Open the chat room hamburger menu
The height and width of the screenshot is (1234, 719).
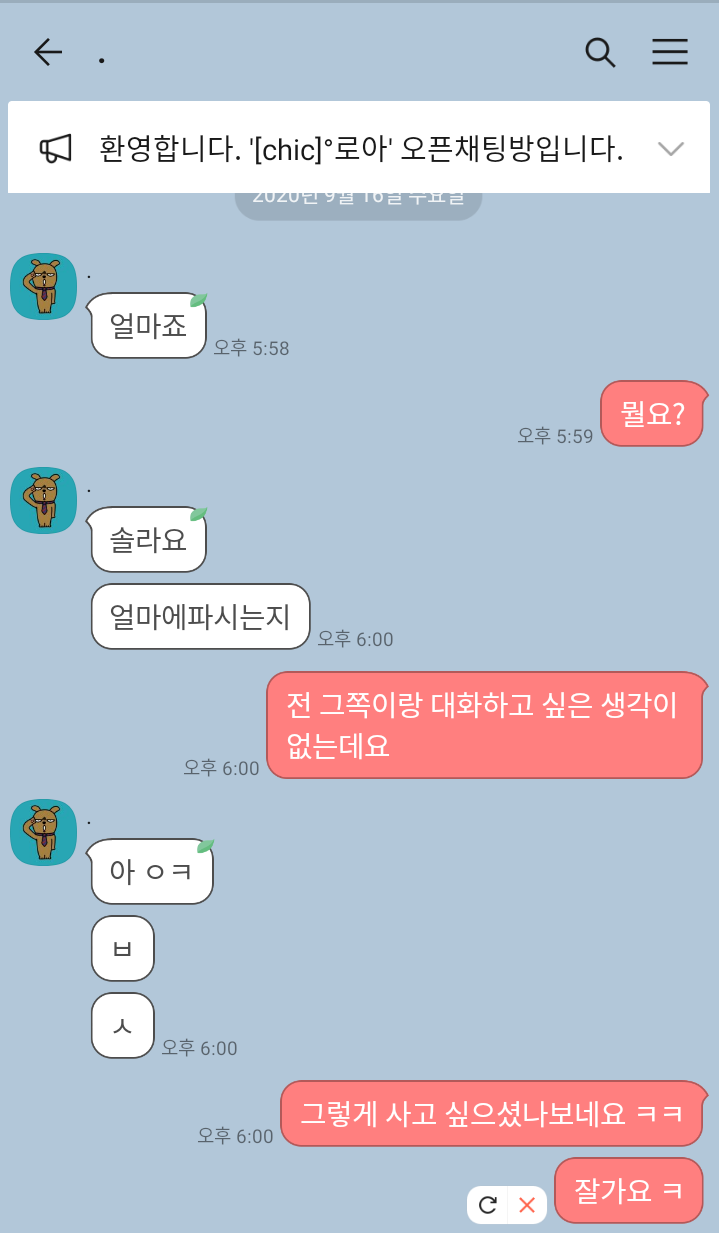click(670, 52)
